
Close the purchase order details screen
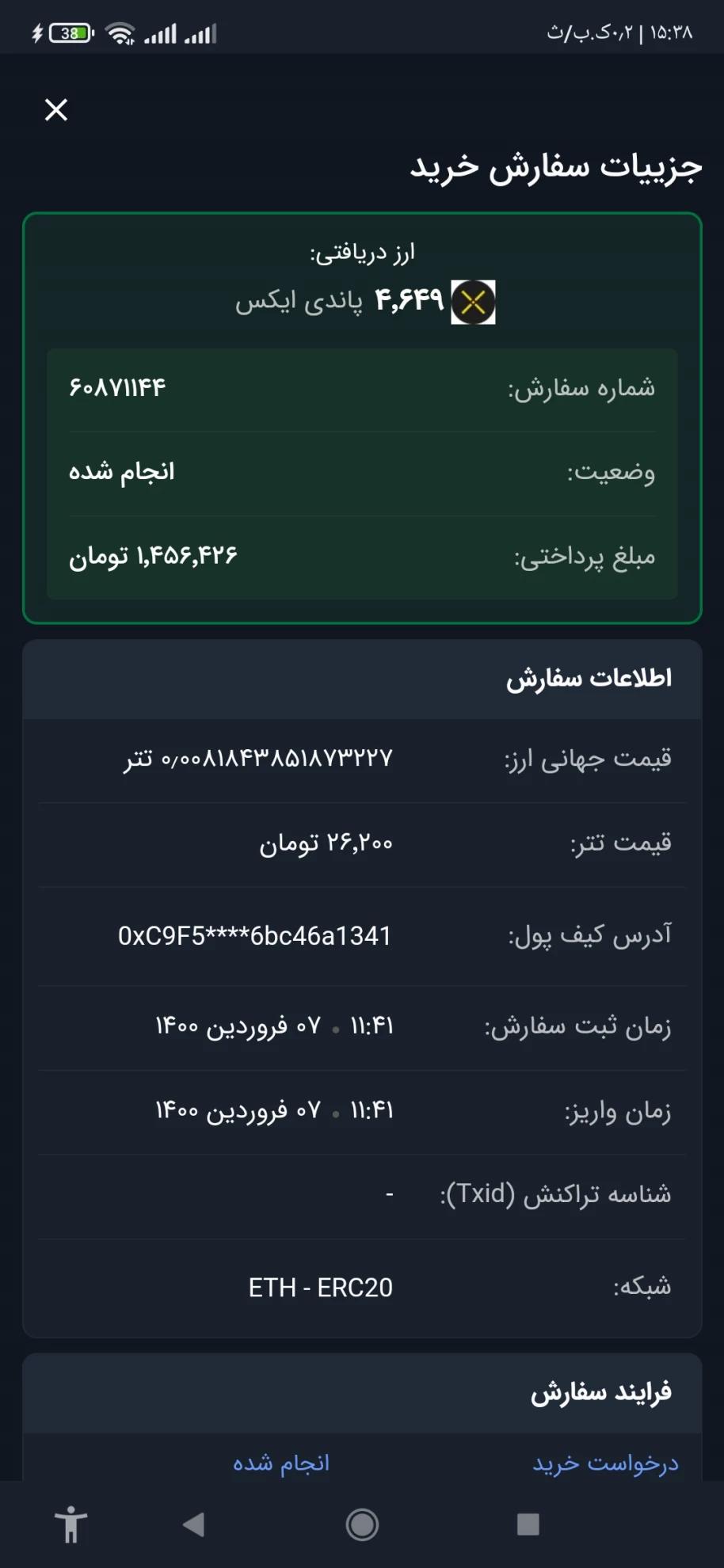[56, 110]
